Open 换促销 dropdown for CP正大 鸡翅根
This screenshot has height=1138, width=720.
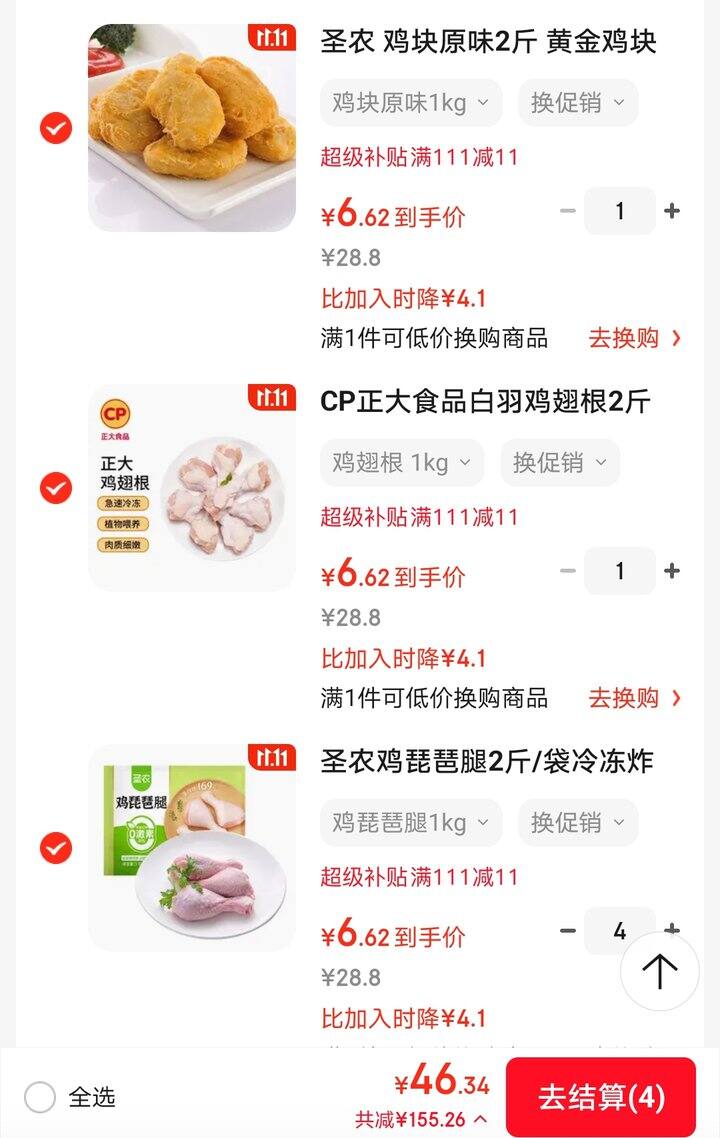coord(560,463)
